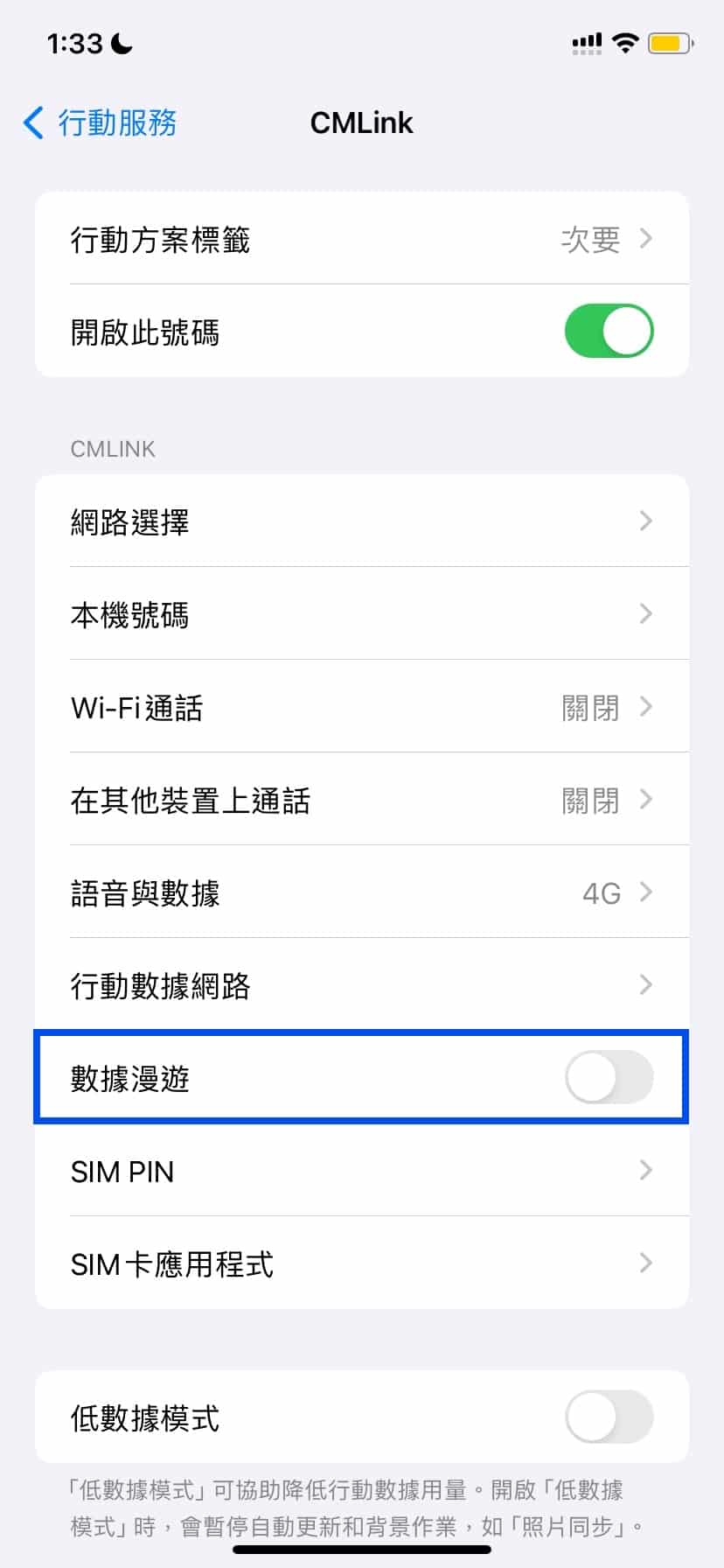Go back to 行動服務

point(100,122)
